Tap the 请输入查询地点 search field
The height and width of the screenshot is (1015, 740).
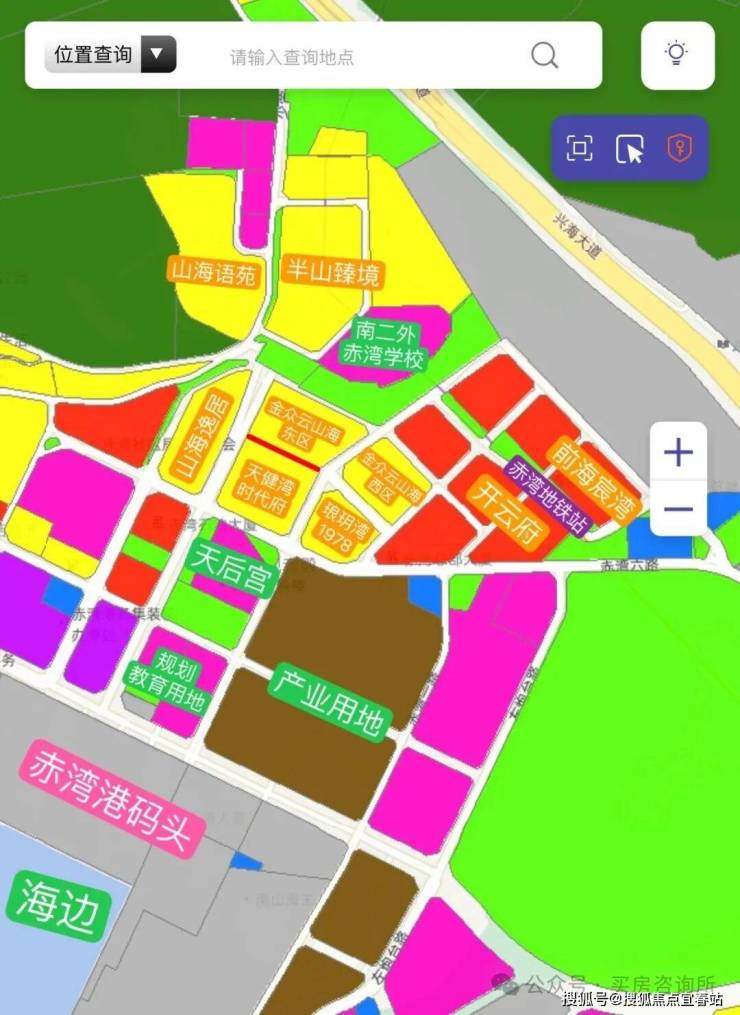tap(360, 57)
